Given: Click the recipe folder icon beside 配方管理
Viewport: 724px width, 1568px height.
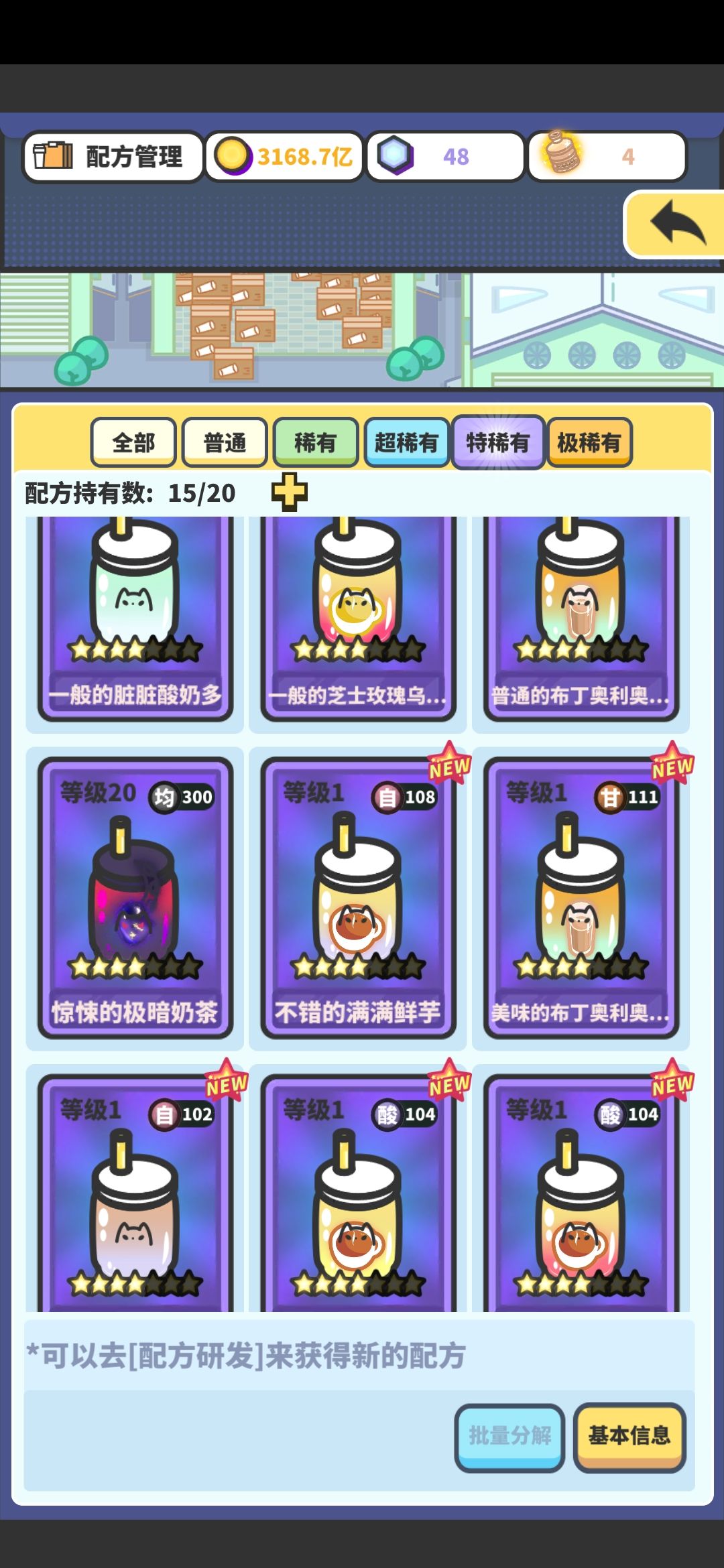Looking at the screenshot, I should (x=52, y=155).
